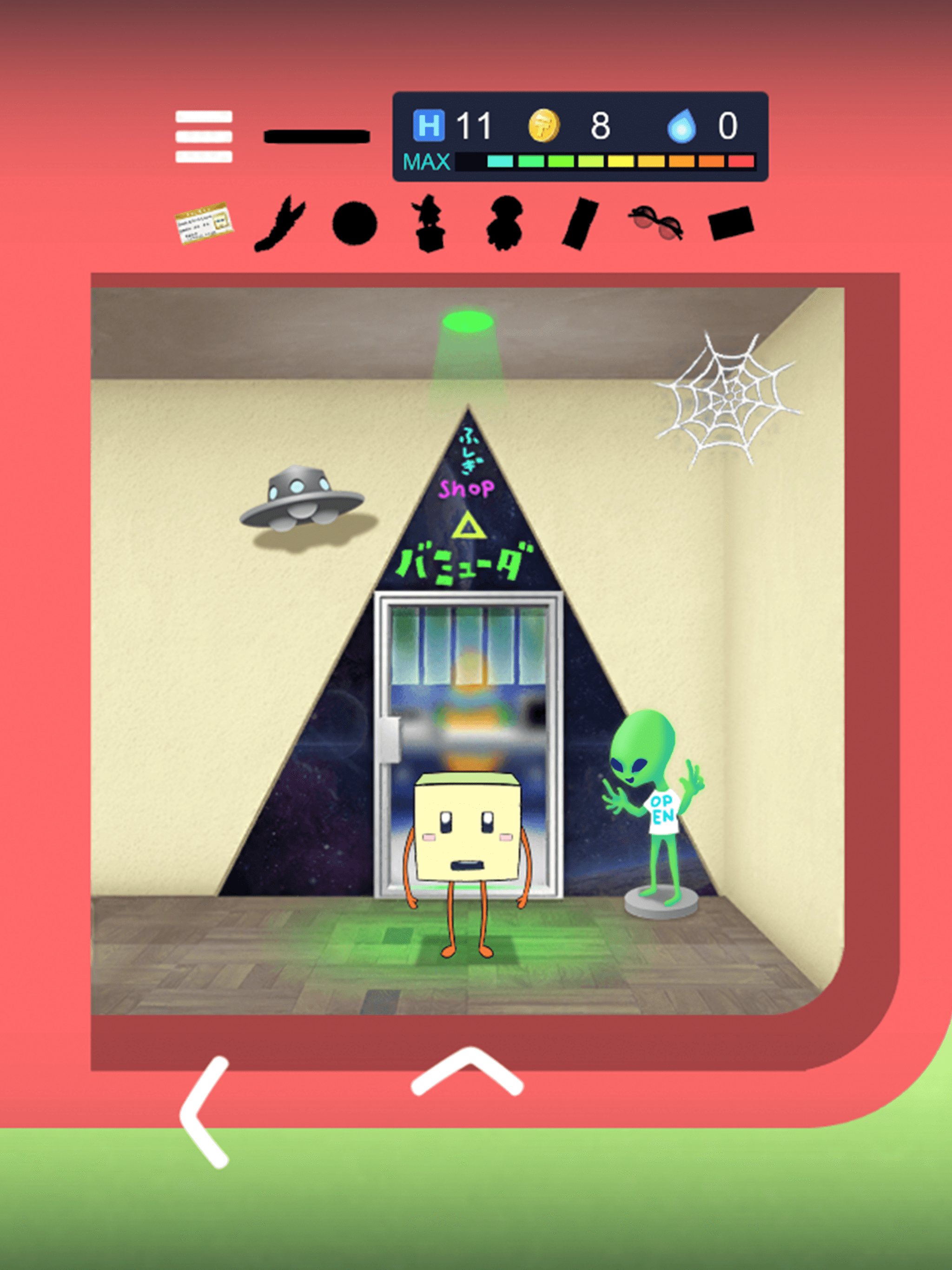The image size is (952, 1270).
Task: Move forward with the up arrow
Action: tap(467, 1072)
